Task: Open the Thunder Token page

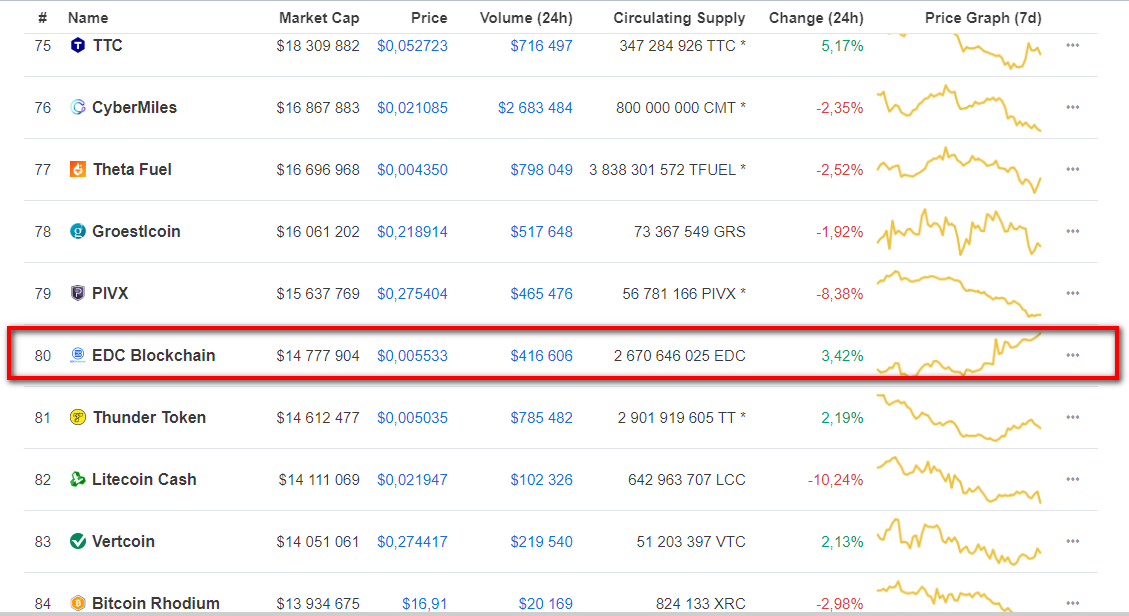Action: coord(149,418)
